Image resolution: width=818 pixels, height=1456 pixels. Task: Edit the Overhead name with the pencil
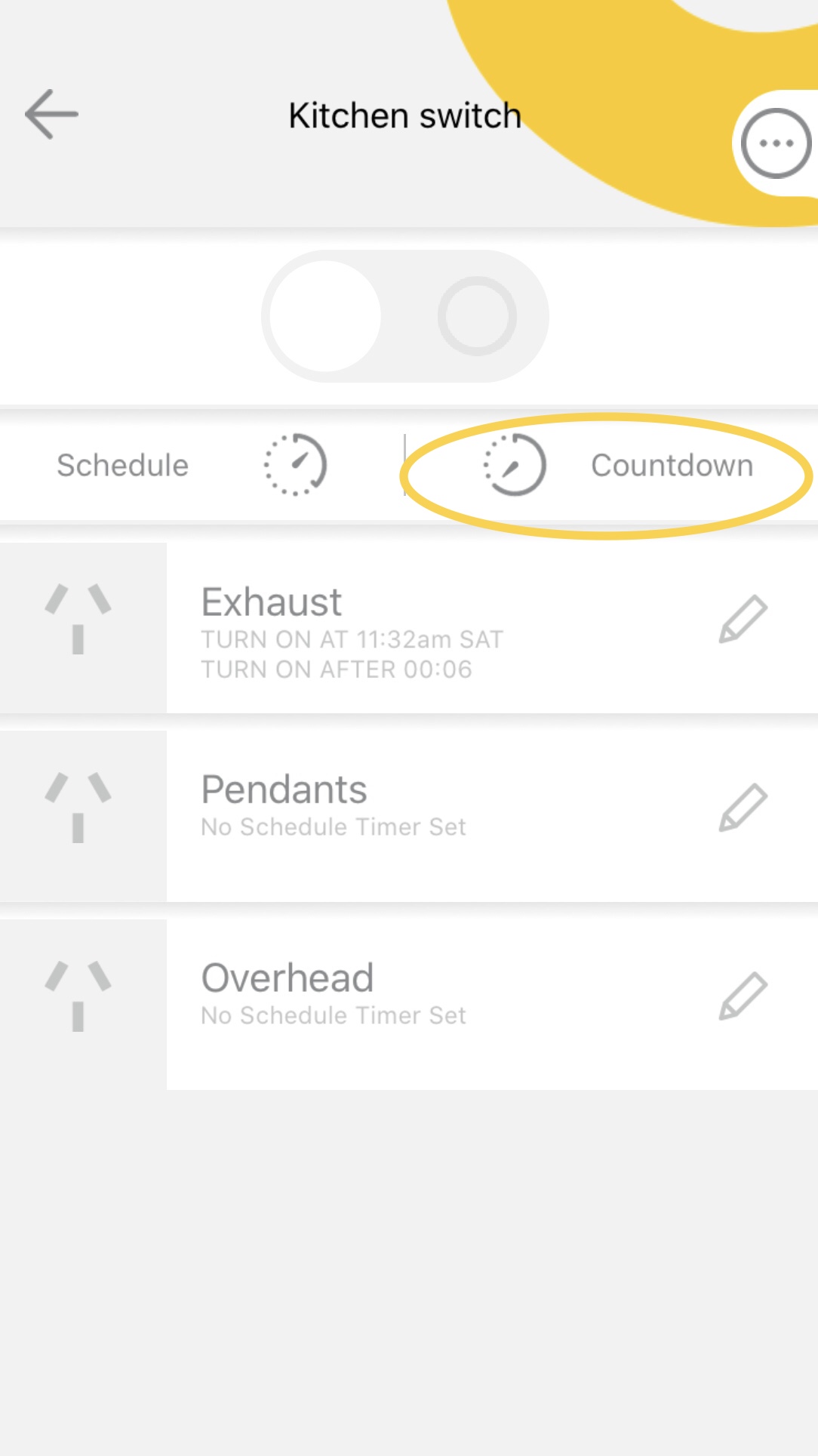point(743,996)
